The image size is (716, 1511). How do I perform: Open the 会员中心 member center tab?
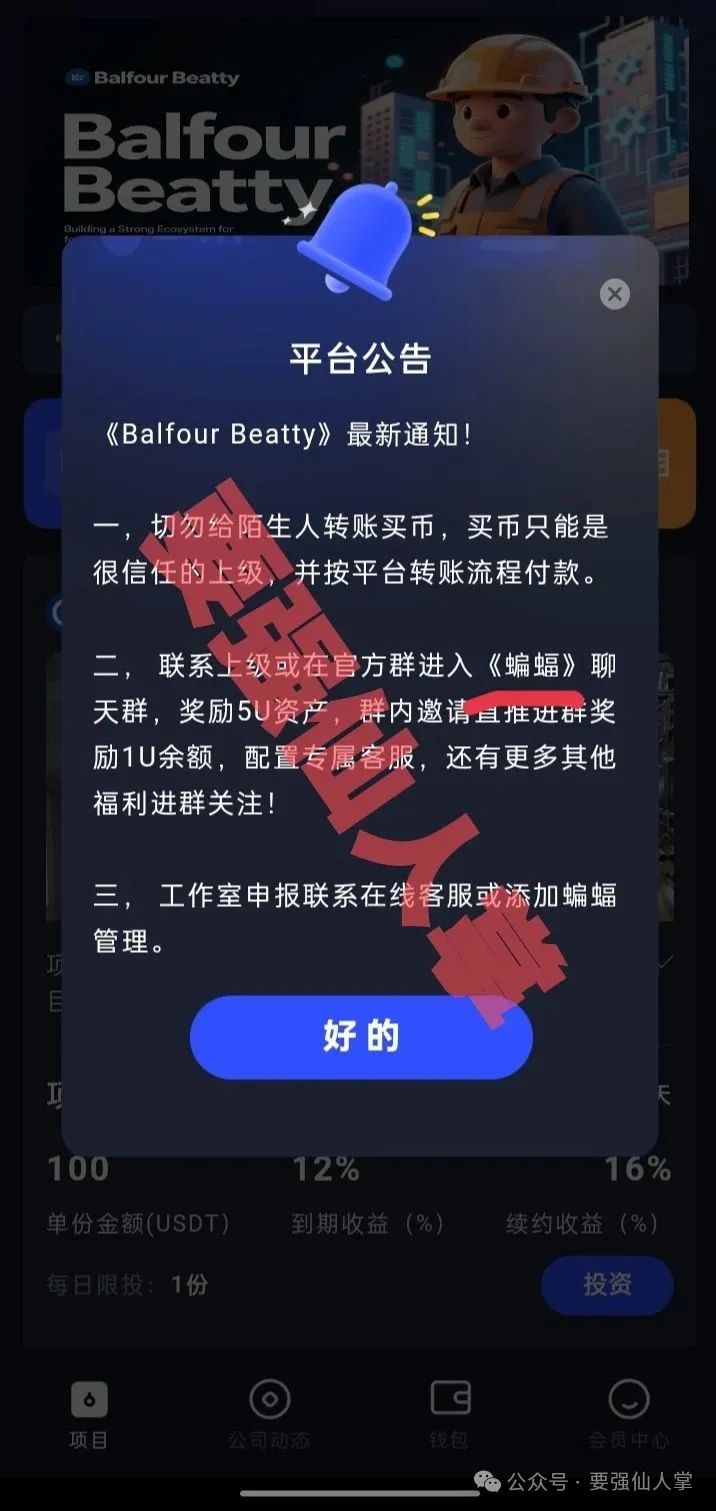coord(628,1415)
